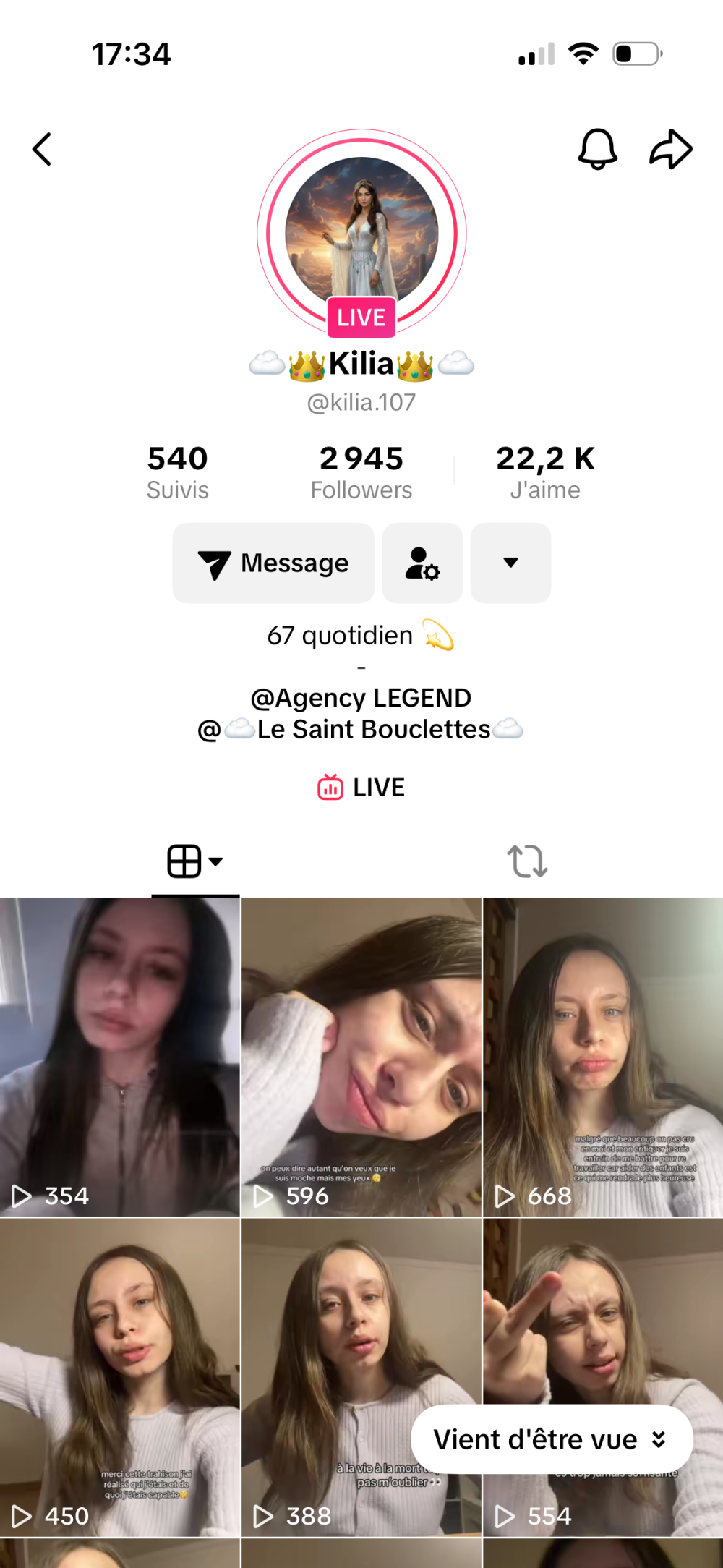View the 2 945 Followers list
Image resolution: width=723 pixels, height=1568 pixels.
click(x=361, y=472)
